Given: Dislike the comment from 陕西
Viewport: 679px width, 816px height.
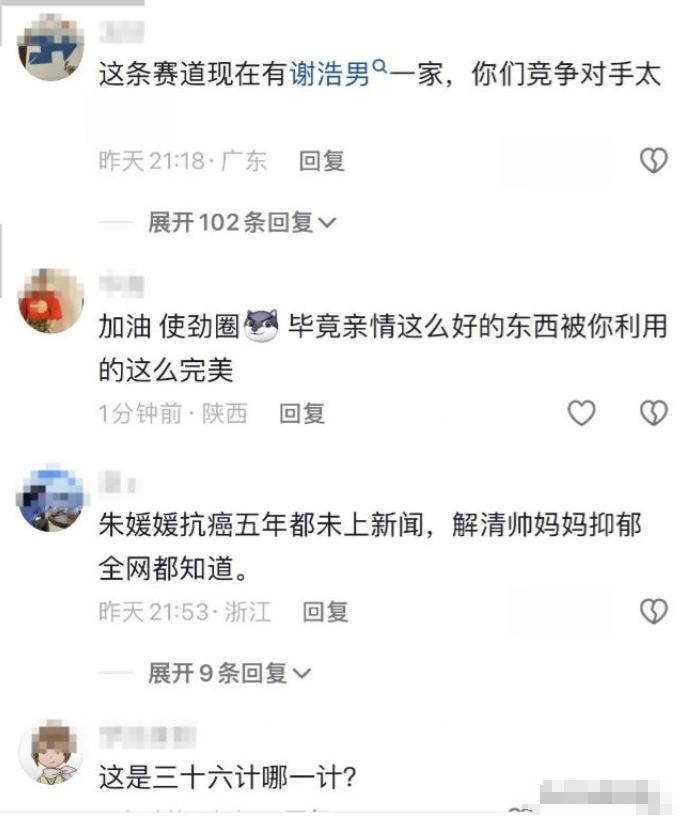Looking at the screenshot, I should pos(653,413).
